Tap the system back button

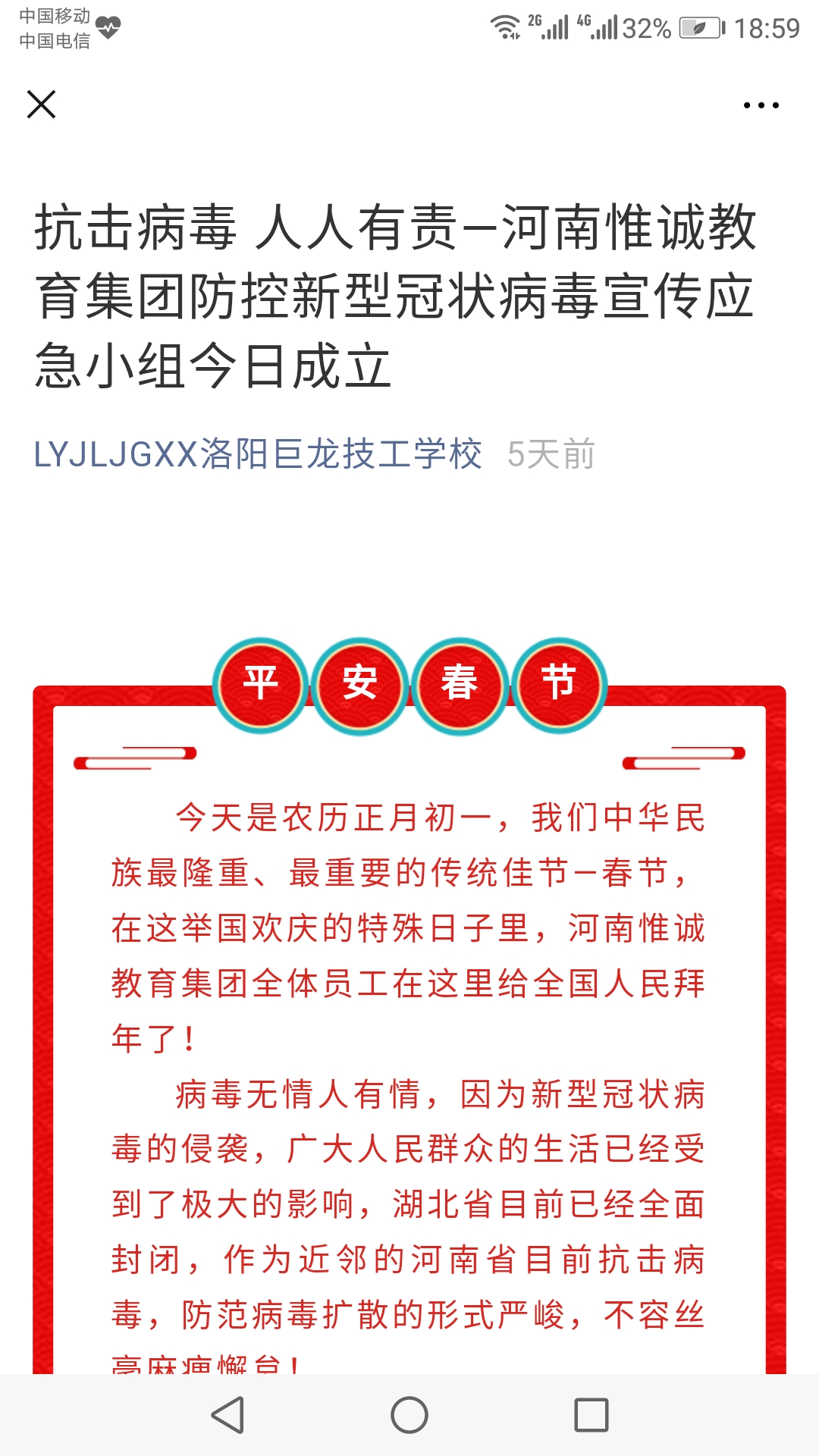(x=227, y=1415)
